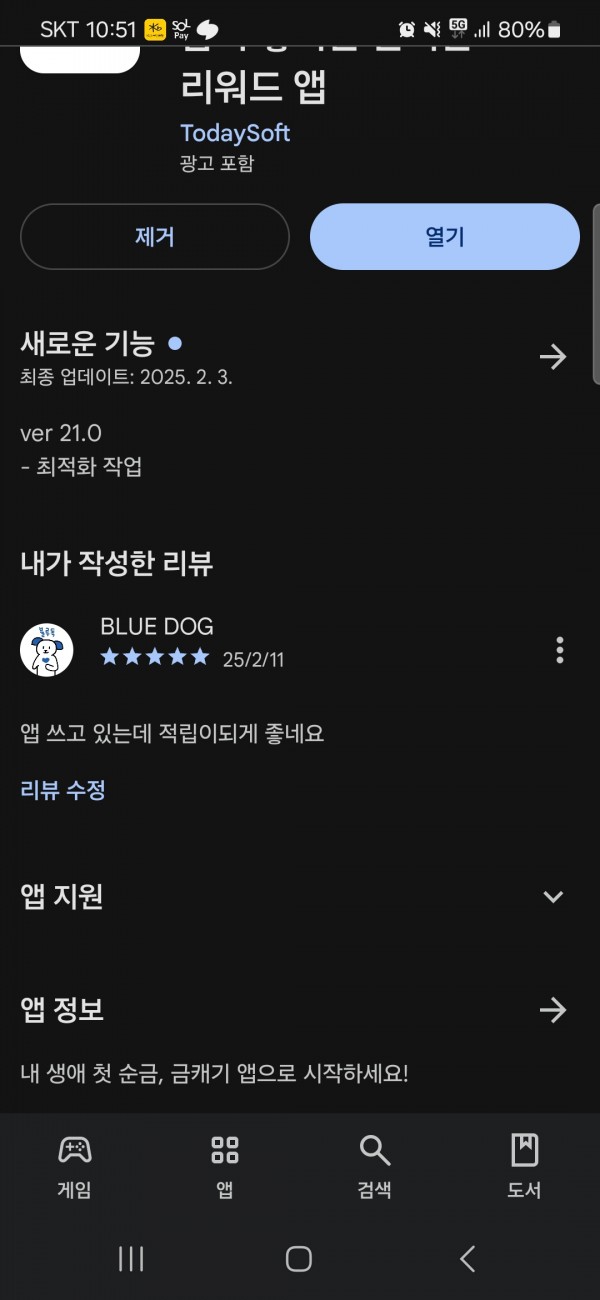Go to the 검색 tab
Image resolution: width=600 pixels, height=1300 pixels.
tap(375, 1166)
